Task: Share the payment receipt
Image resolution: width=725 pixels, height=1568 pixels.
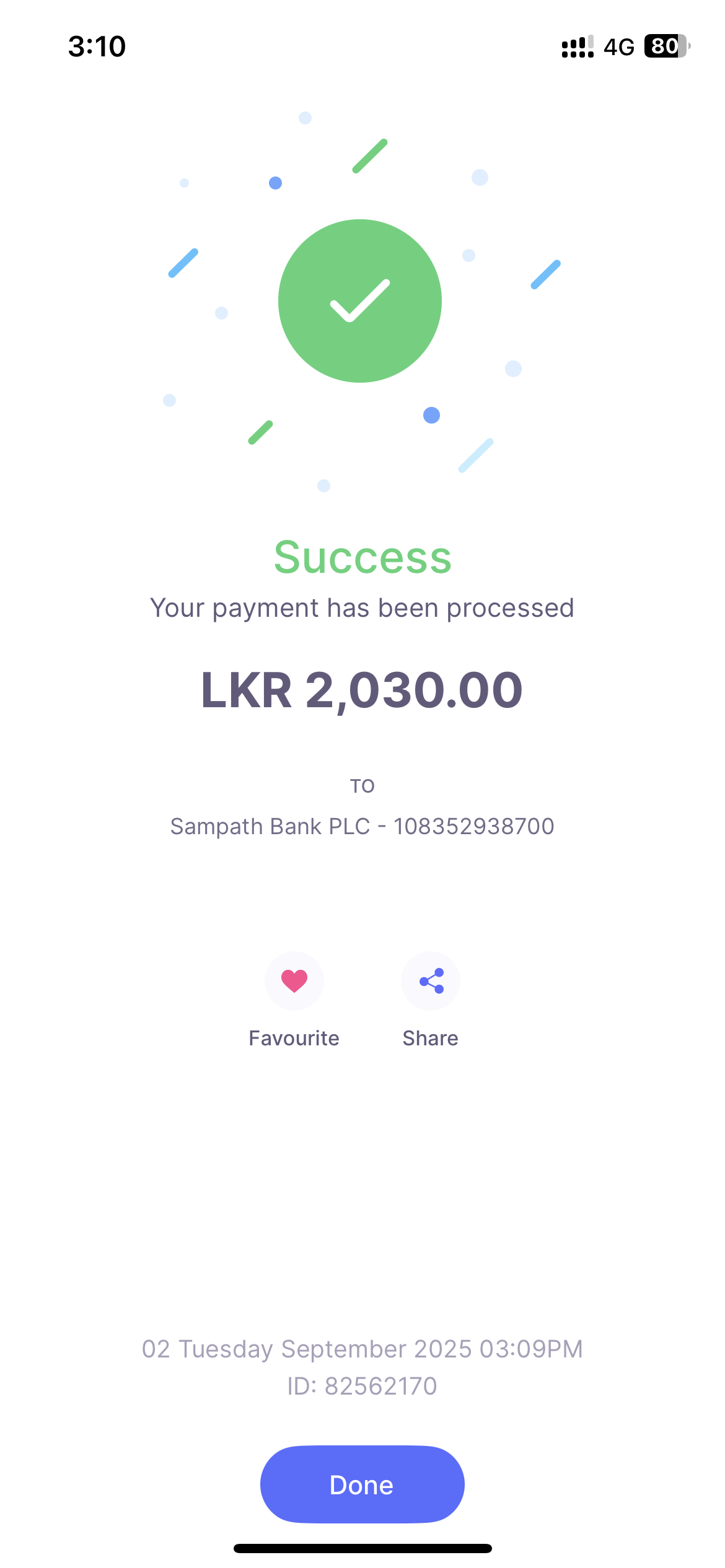Action: (430, 981)
